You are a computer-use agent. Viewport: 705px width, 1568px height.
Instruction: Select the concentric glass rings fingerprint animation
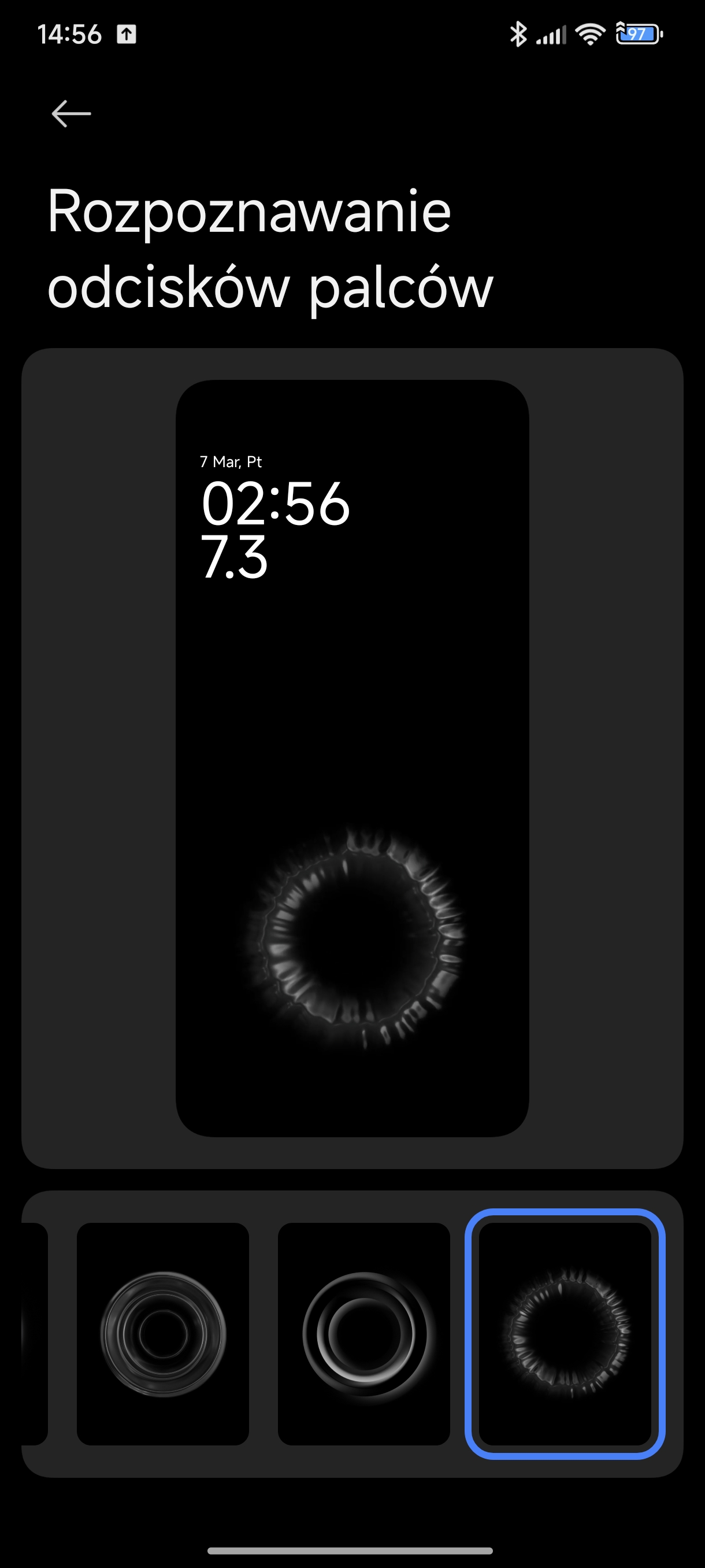162,1334
